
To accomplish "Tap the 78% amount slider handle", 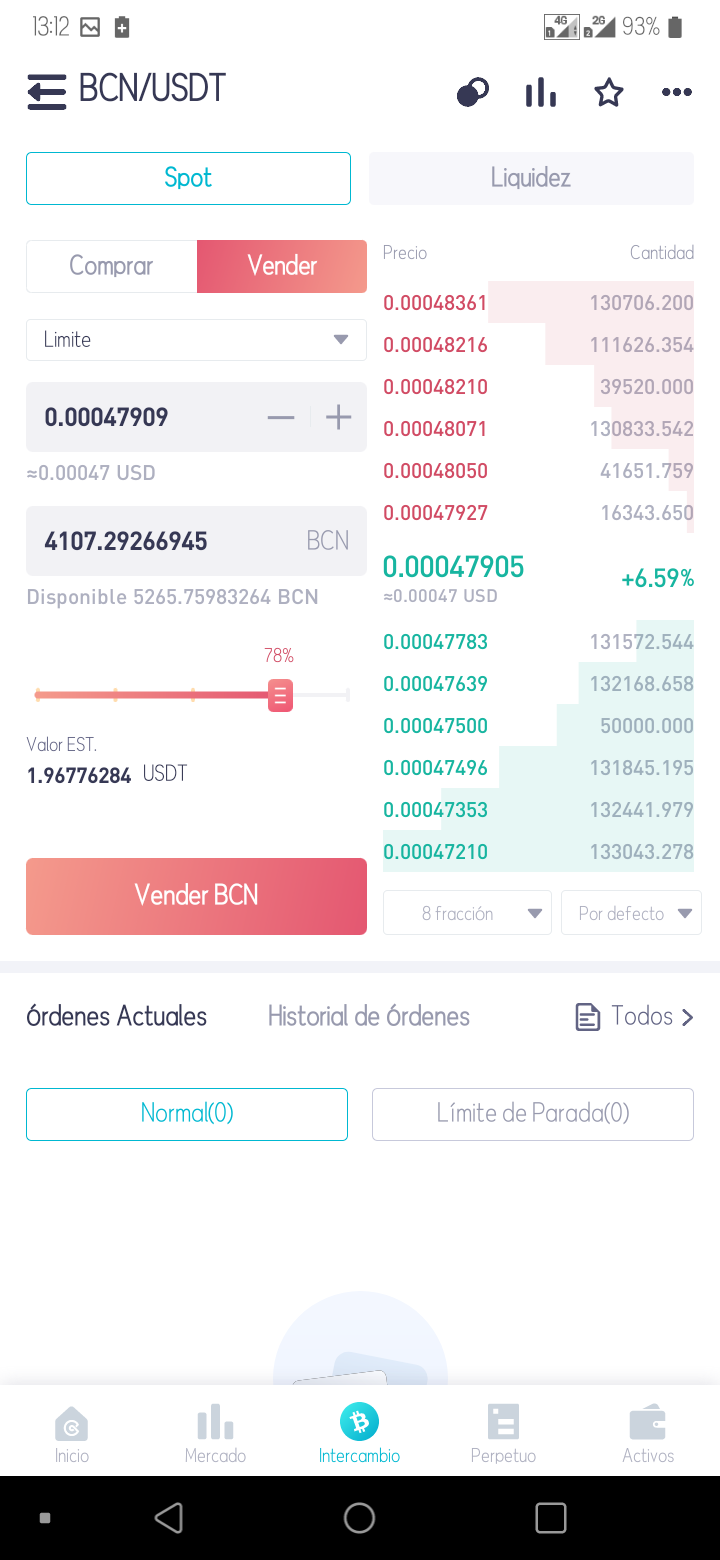I will tap(280, 695).
